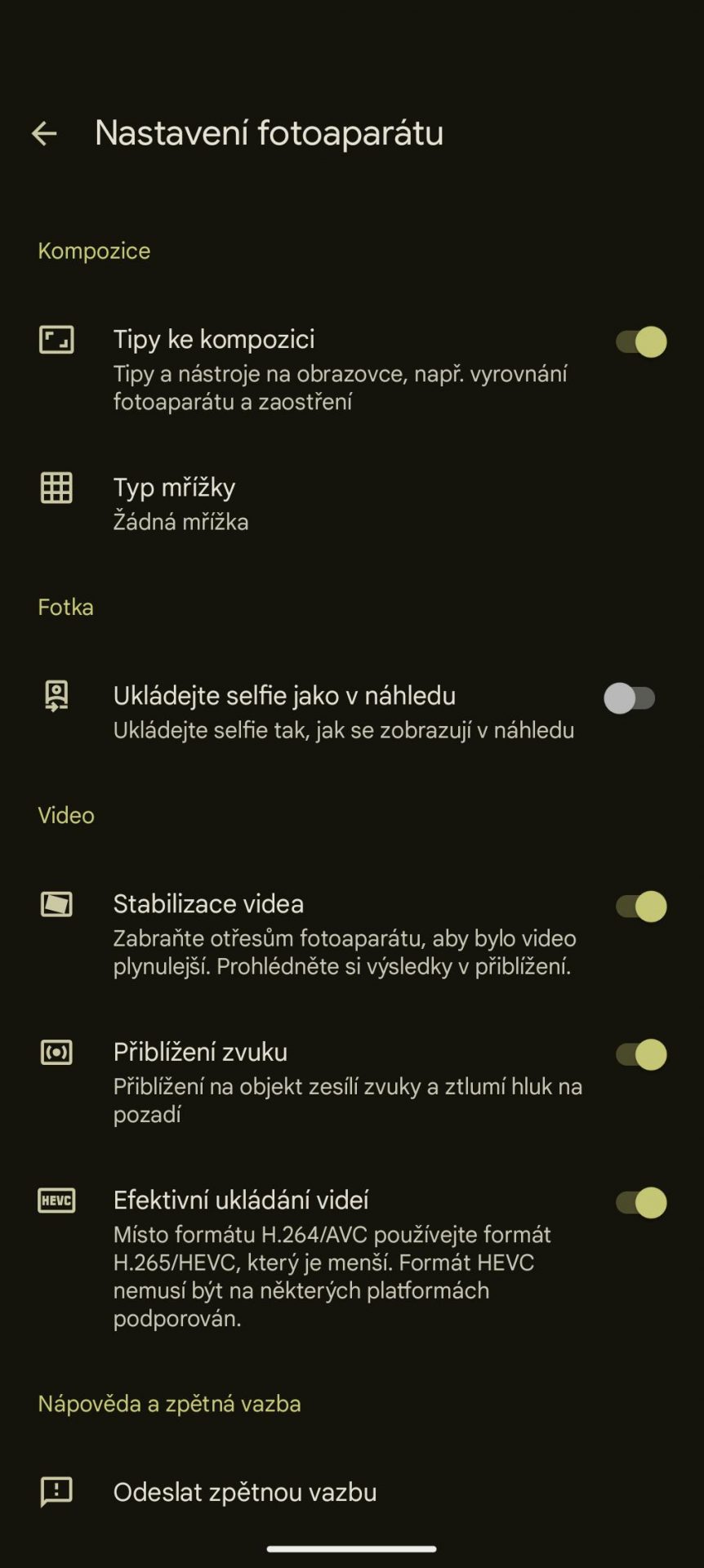Turn off Stabilizace videa
Screen dimensions: 704x1568
pos(641,906)
